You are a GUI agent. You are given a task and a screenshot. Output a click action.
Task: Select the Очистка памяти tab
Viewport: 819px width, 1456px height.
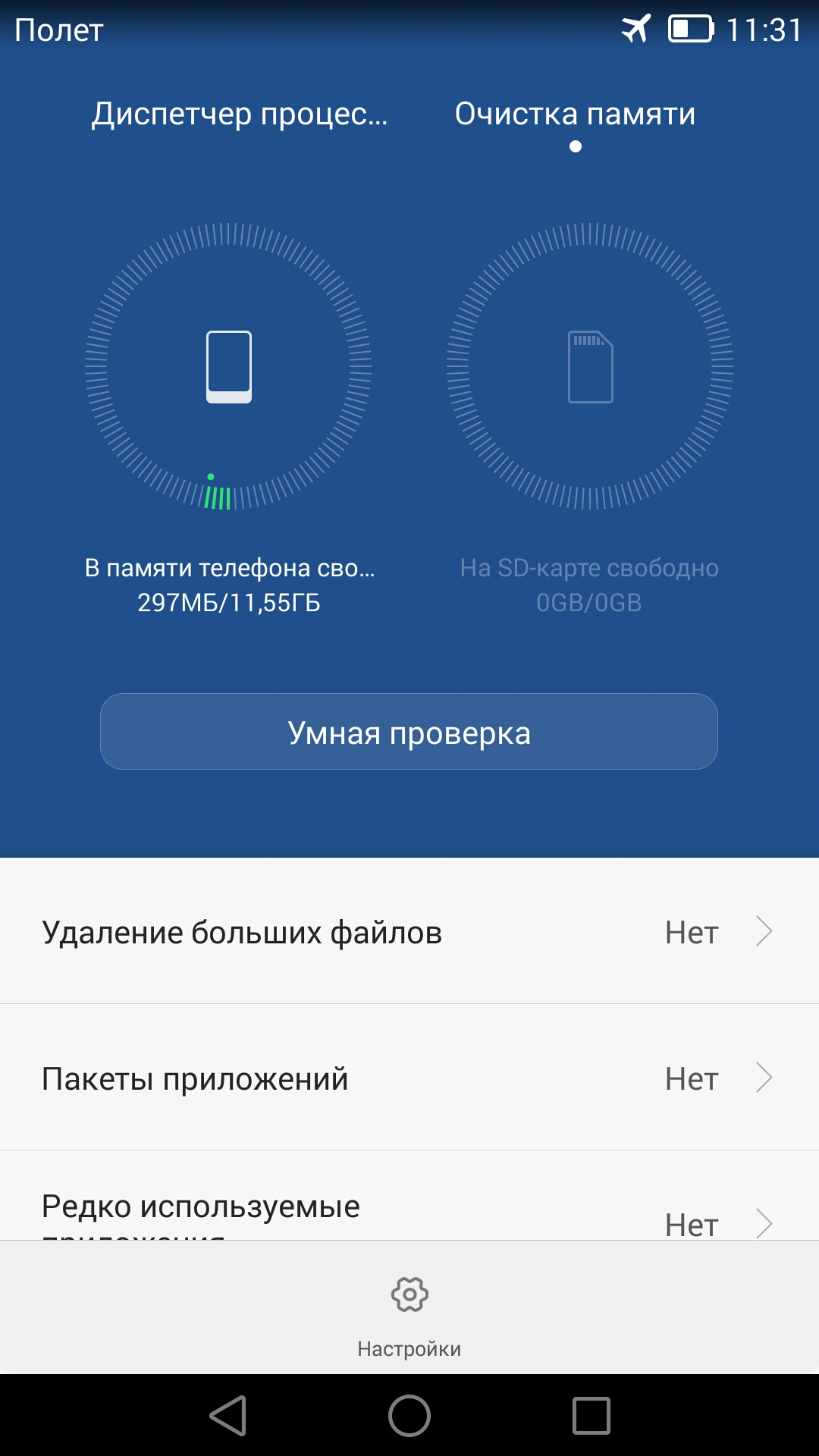point(575,114)
